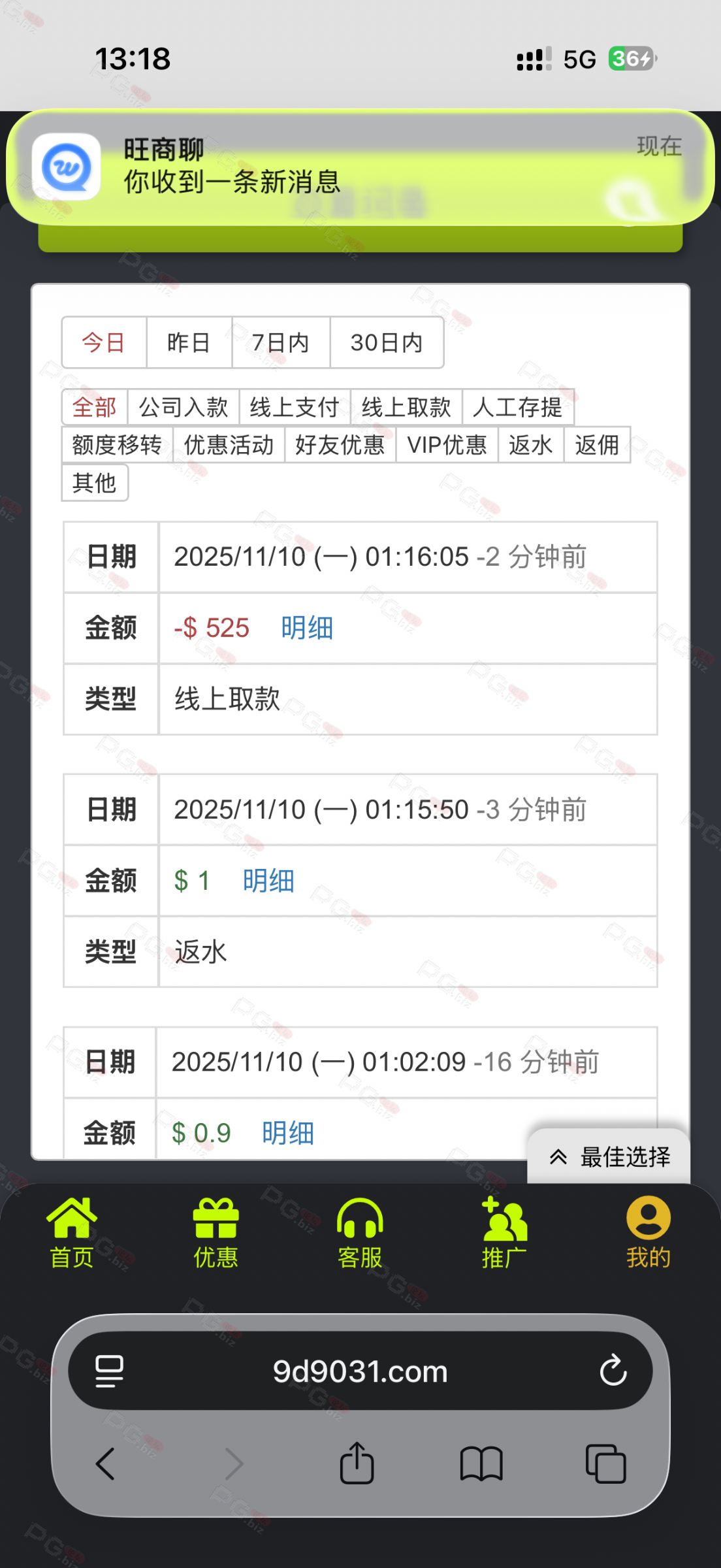View 明细 of the $1 返水 record
Screen dimensions: 721x1568
click(268, 881)
